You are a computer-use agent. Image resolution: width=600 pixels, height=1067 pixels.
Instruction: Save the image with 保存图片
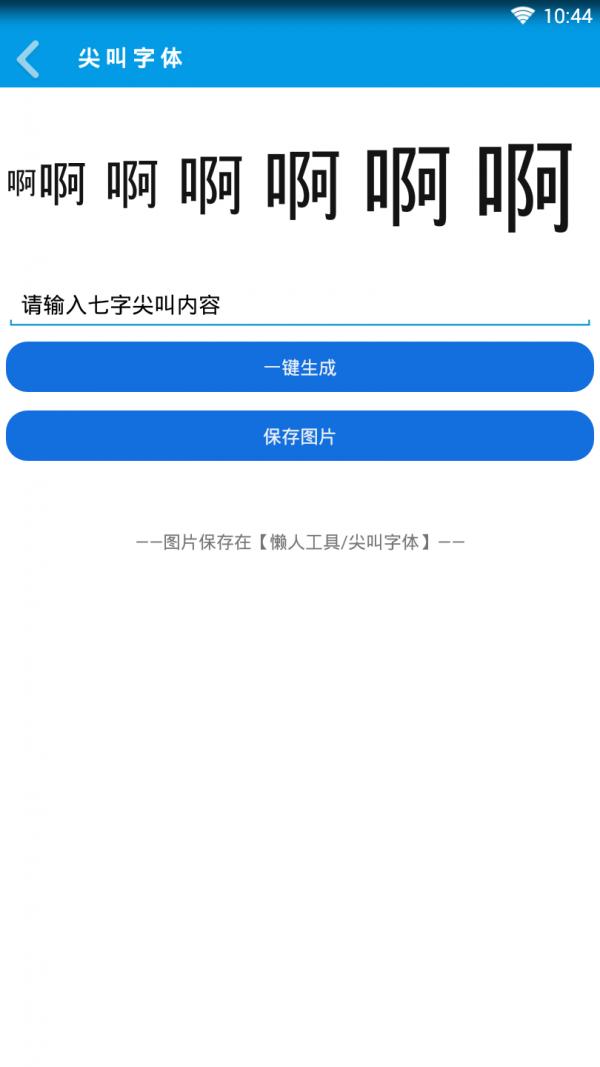point(300,436)
